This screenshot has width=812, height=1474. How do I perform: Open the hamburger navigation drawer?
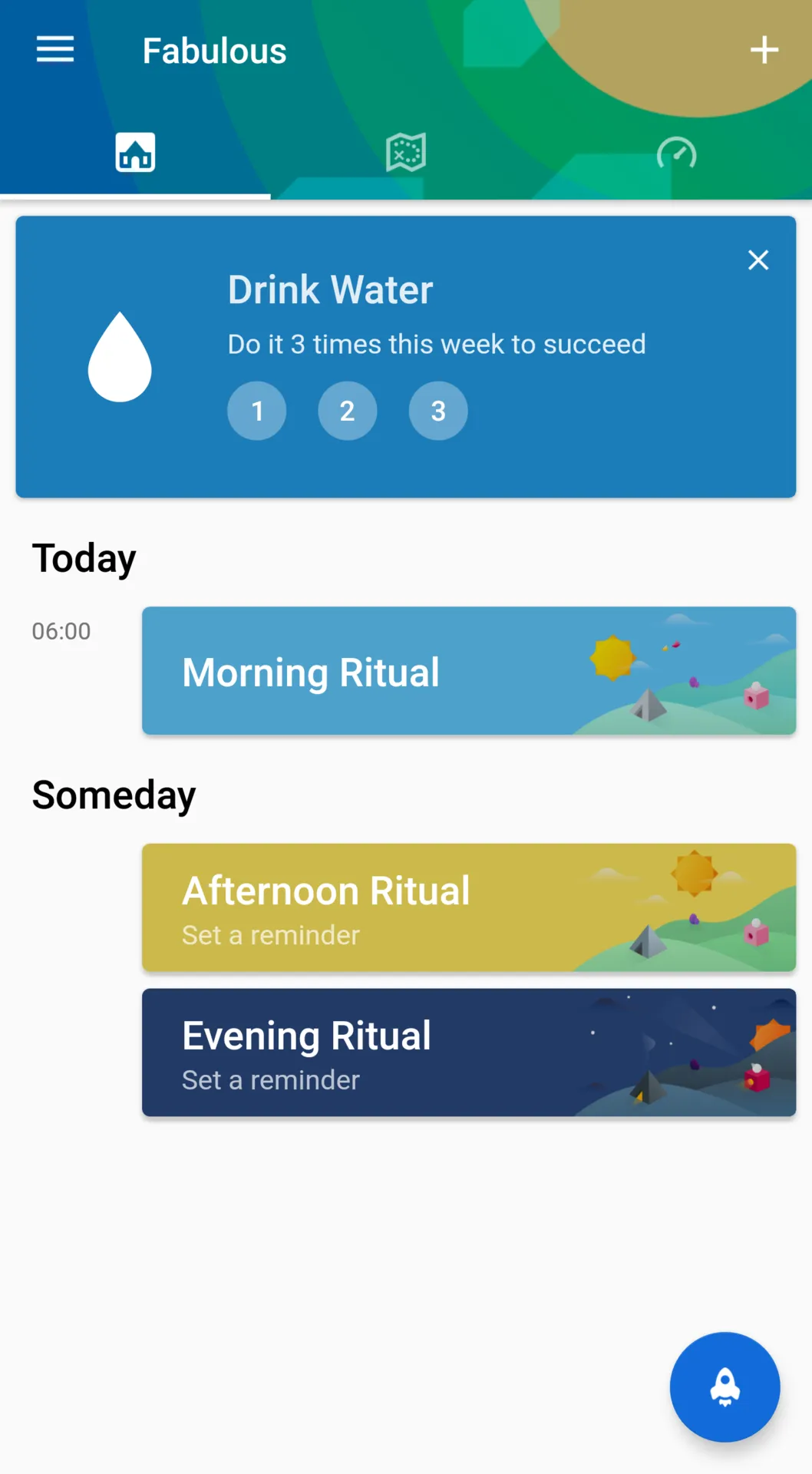55,50
